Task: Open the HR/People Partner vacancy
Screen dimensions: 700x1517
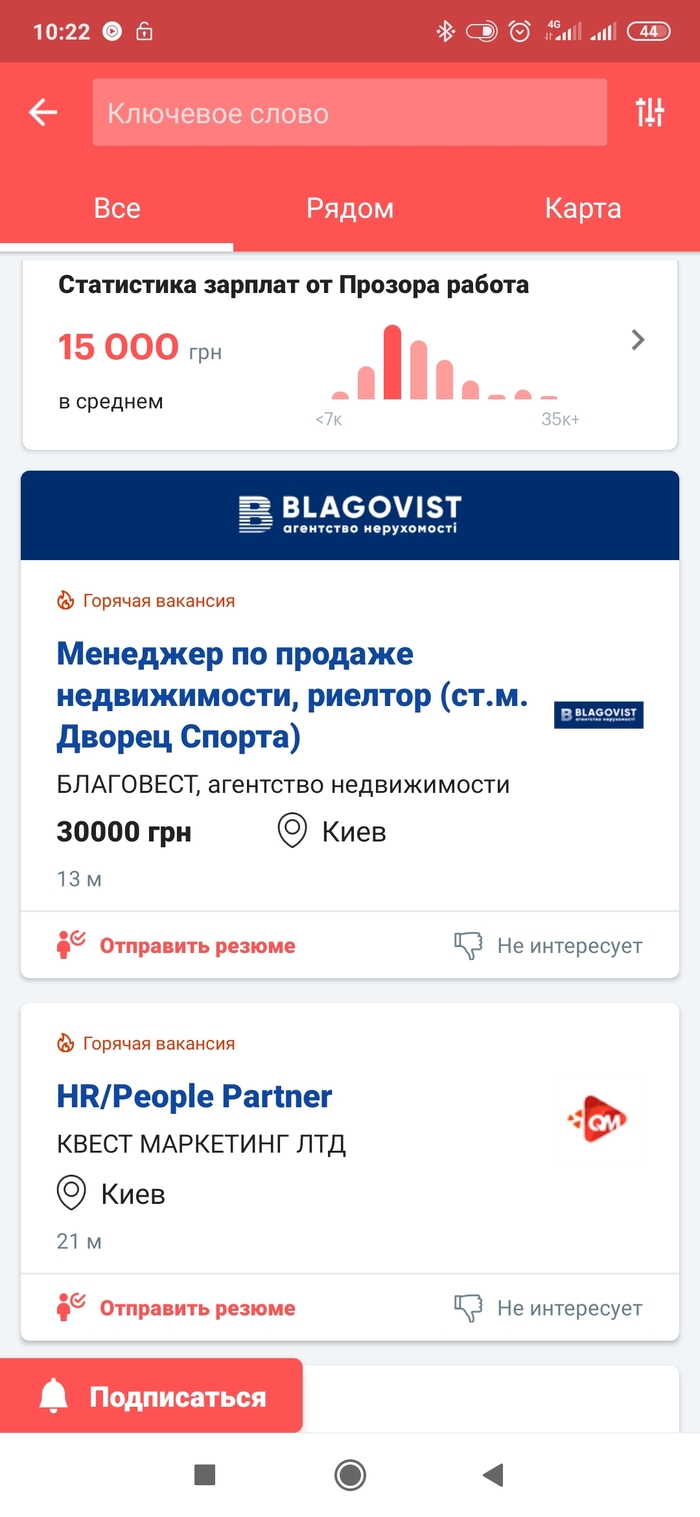Action: click(x=194, y=1096)
